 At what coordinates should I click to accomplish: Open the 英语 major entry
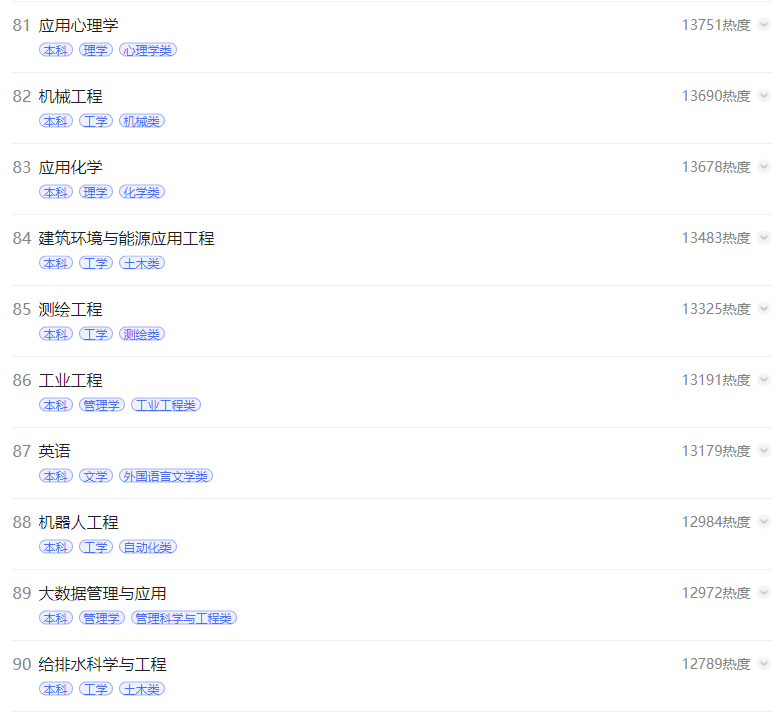point(54,451)
